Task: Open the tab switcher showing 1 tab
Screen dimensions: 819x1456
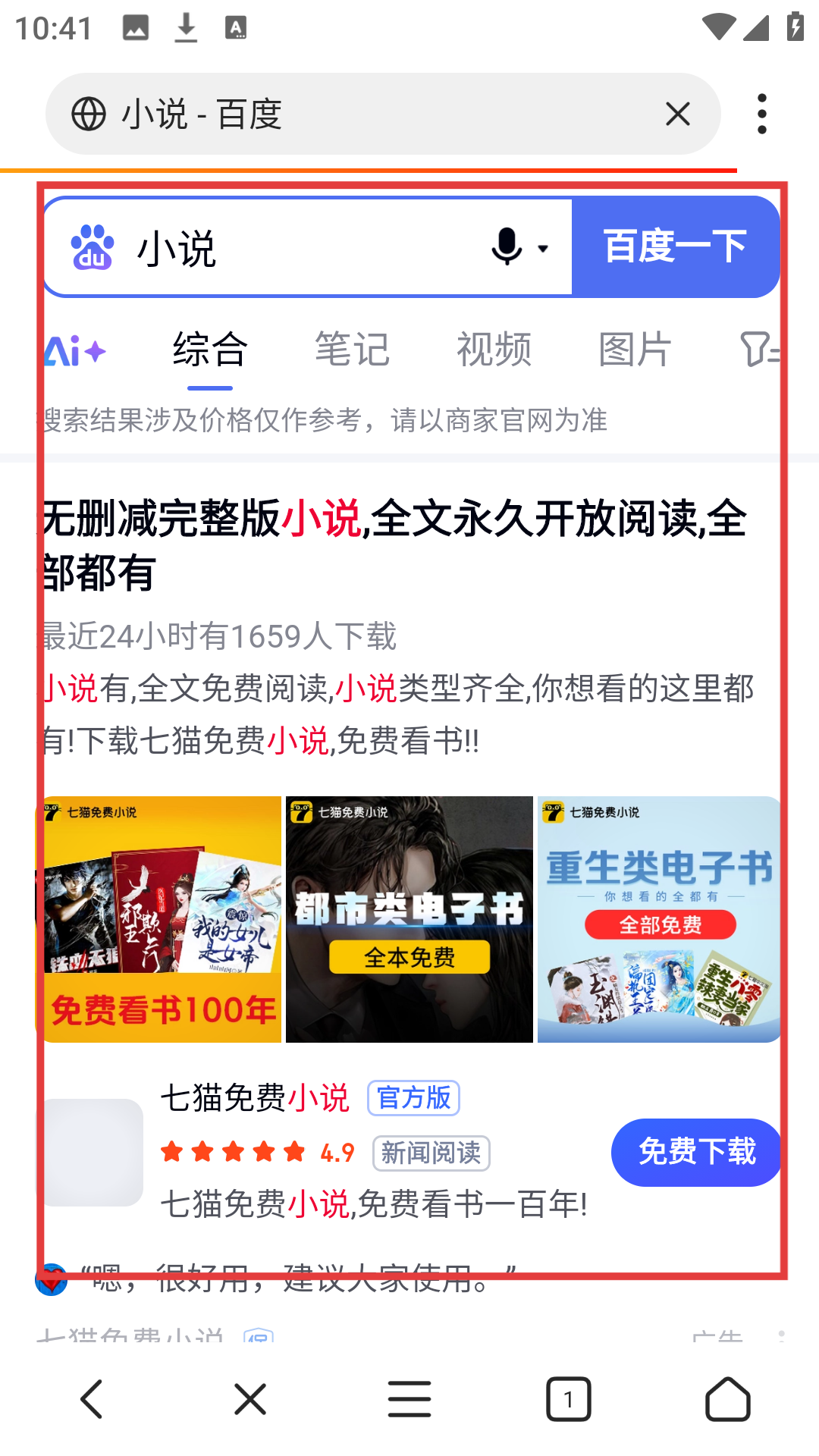Action: click(568, 1399)
